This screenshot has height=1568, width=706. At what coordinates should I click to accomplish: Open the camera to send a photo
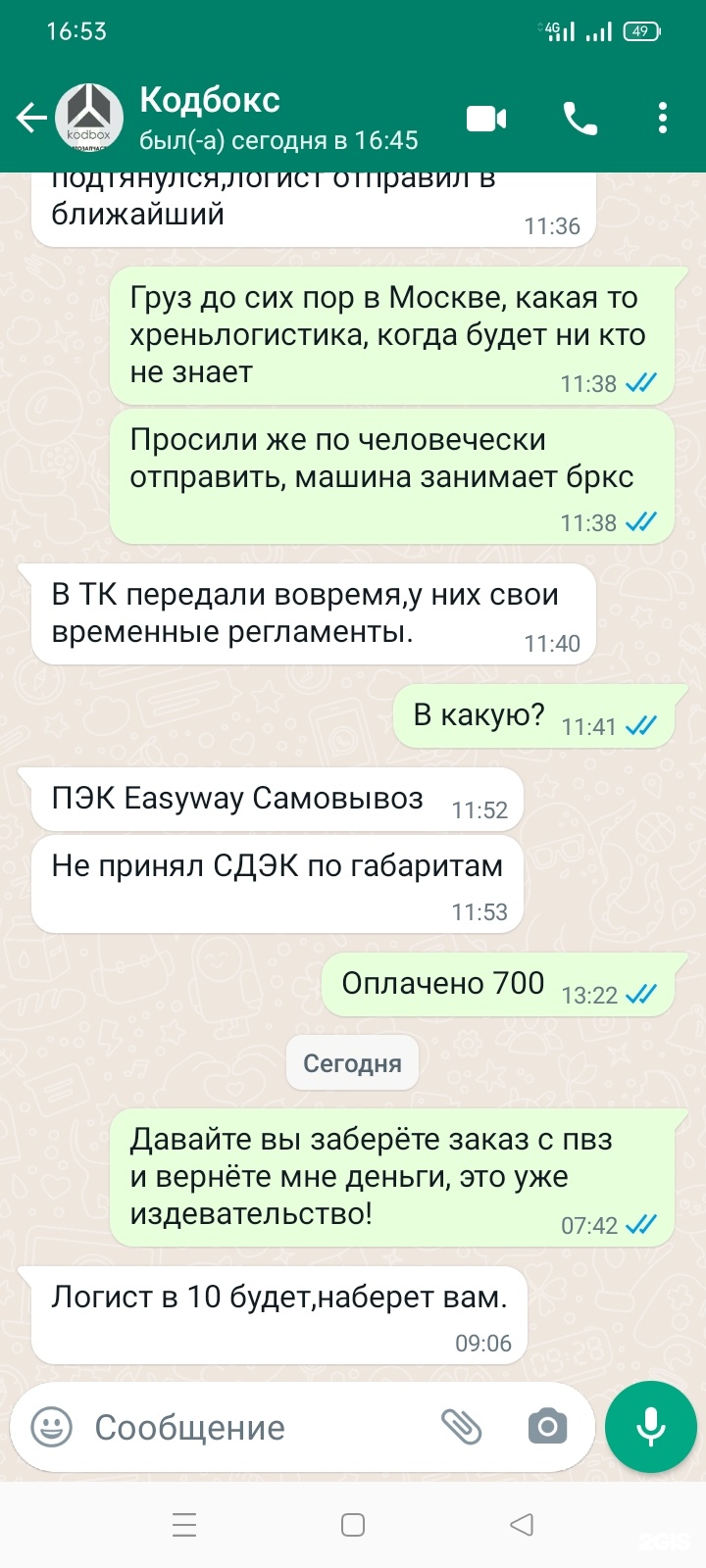pos(547,1427)
